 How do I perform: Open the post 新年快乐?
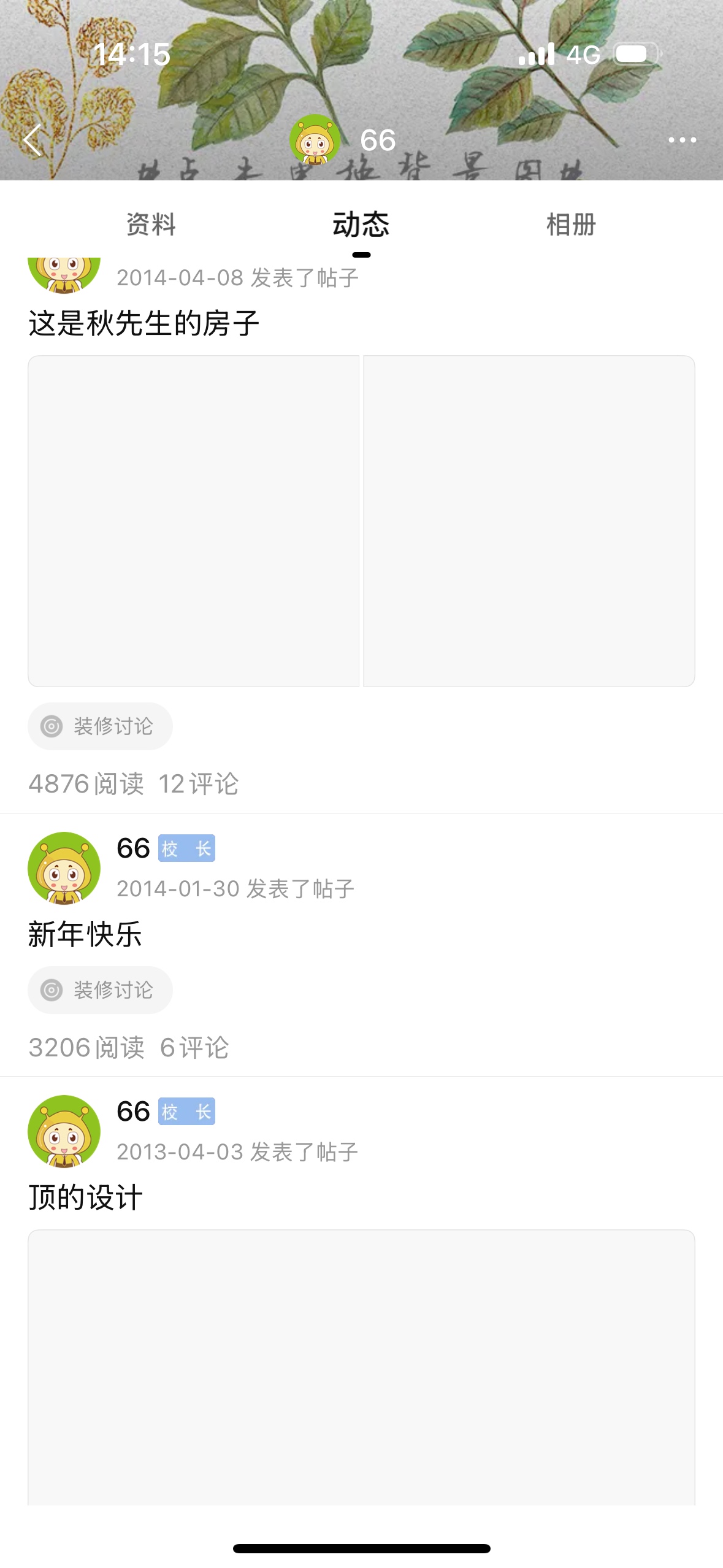coord(85,934)
